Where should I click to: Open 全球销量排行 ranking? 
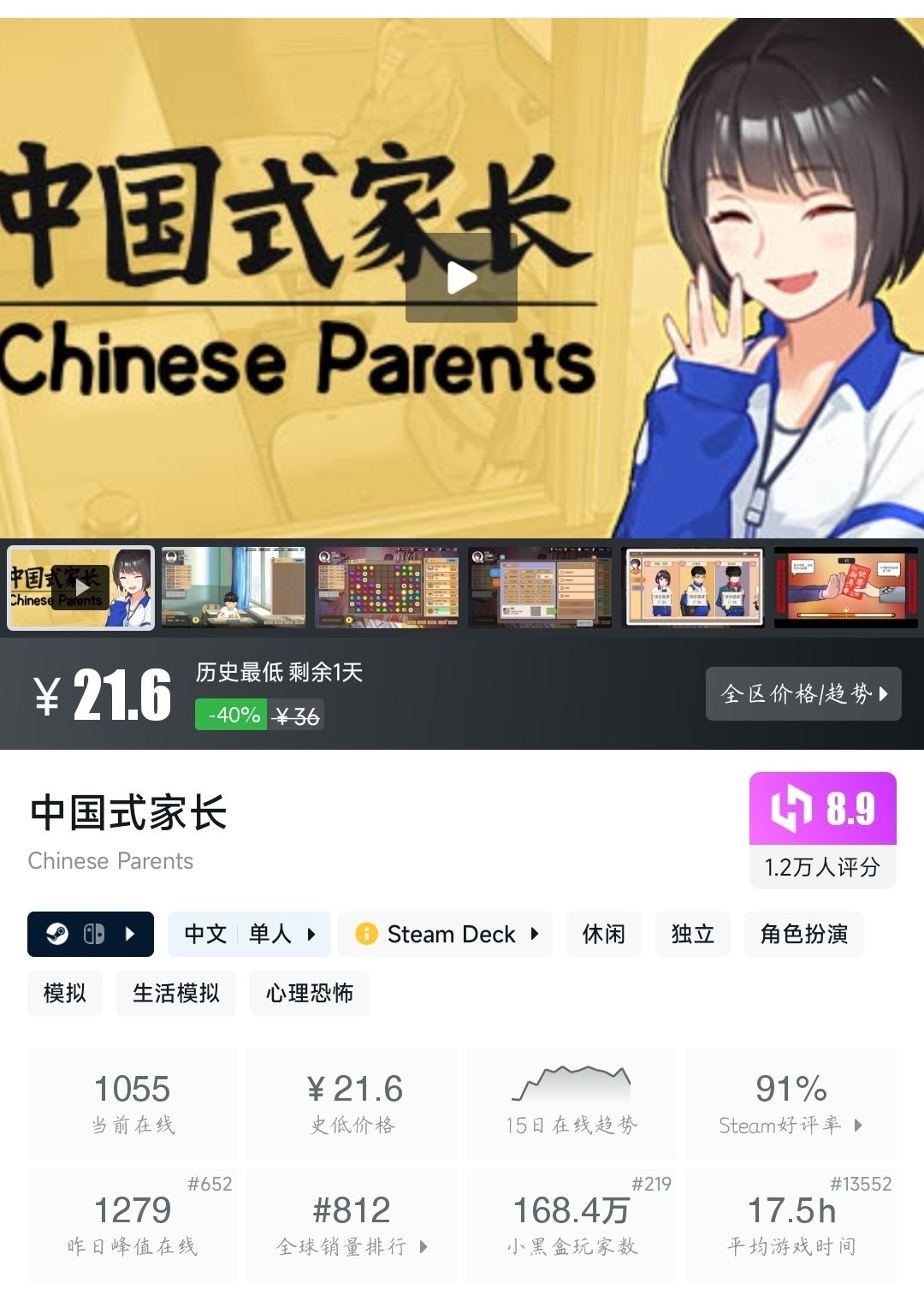352,1225
